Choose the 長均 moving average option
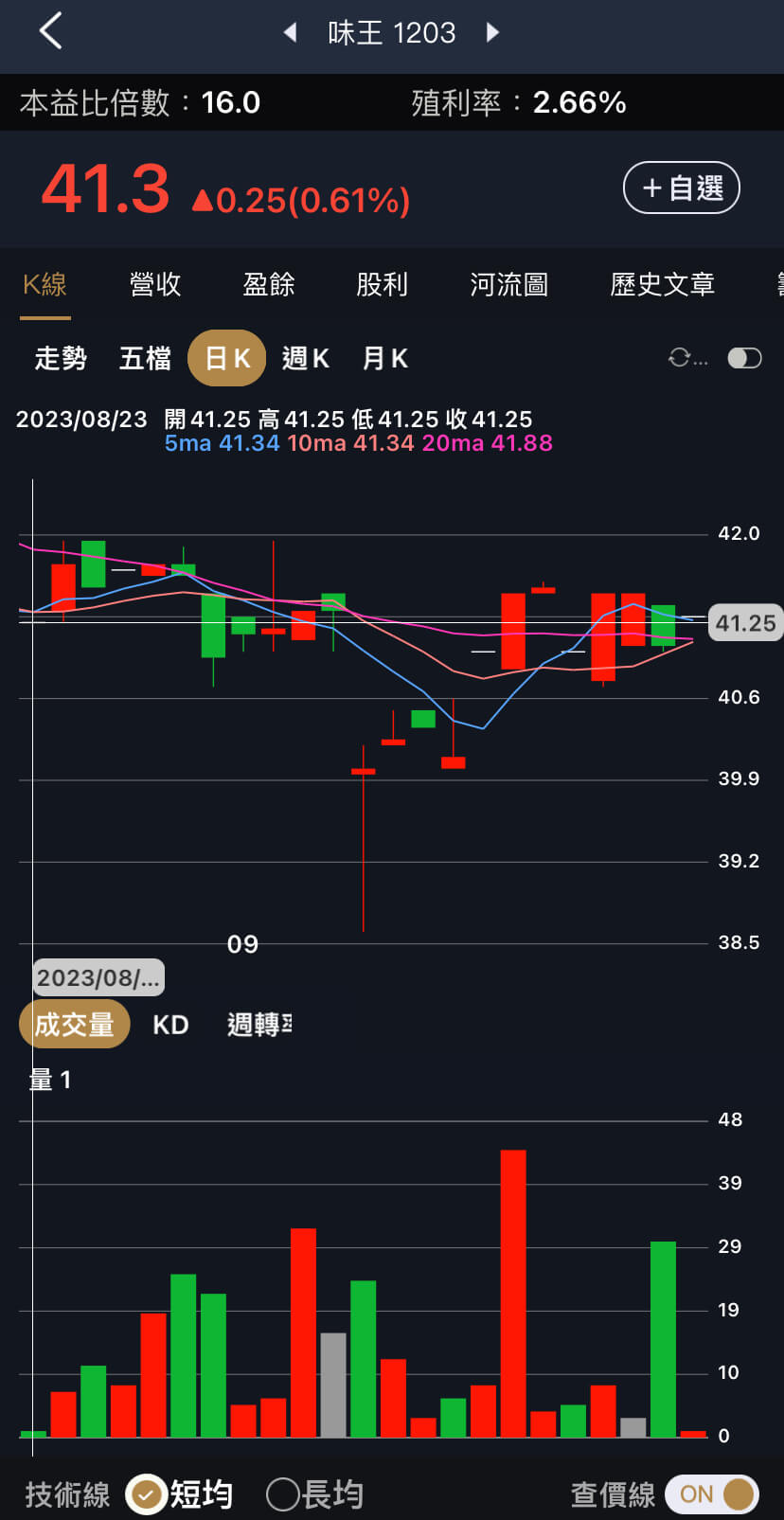Image resolution: width=784 pixels, height=1520 pixels. 315,1494
